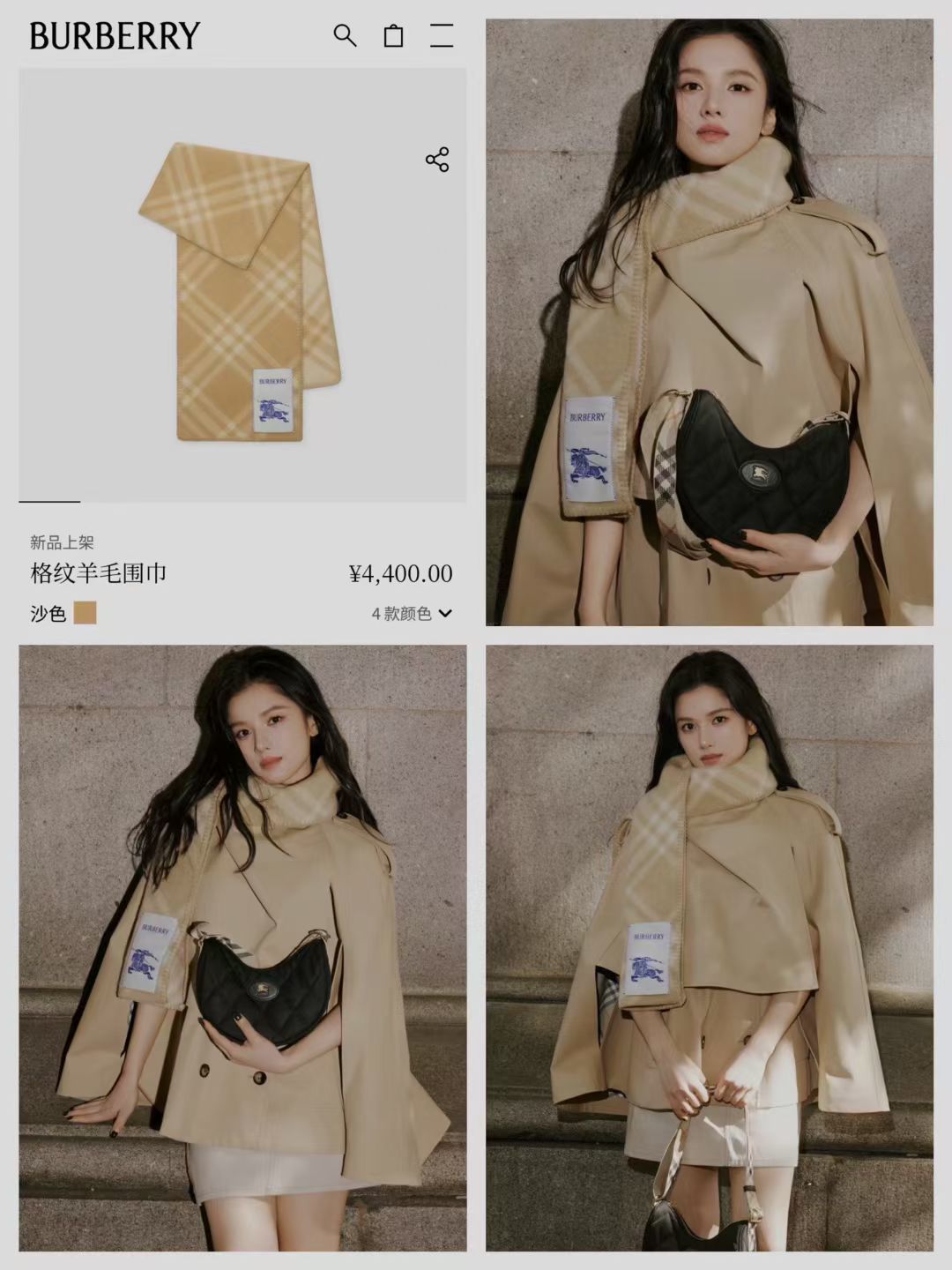Select the 沙色 sand color swatch
Viewport: 952px width, 1270px height.
pos(85,610)
